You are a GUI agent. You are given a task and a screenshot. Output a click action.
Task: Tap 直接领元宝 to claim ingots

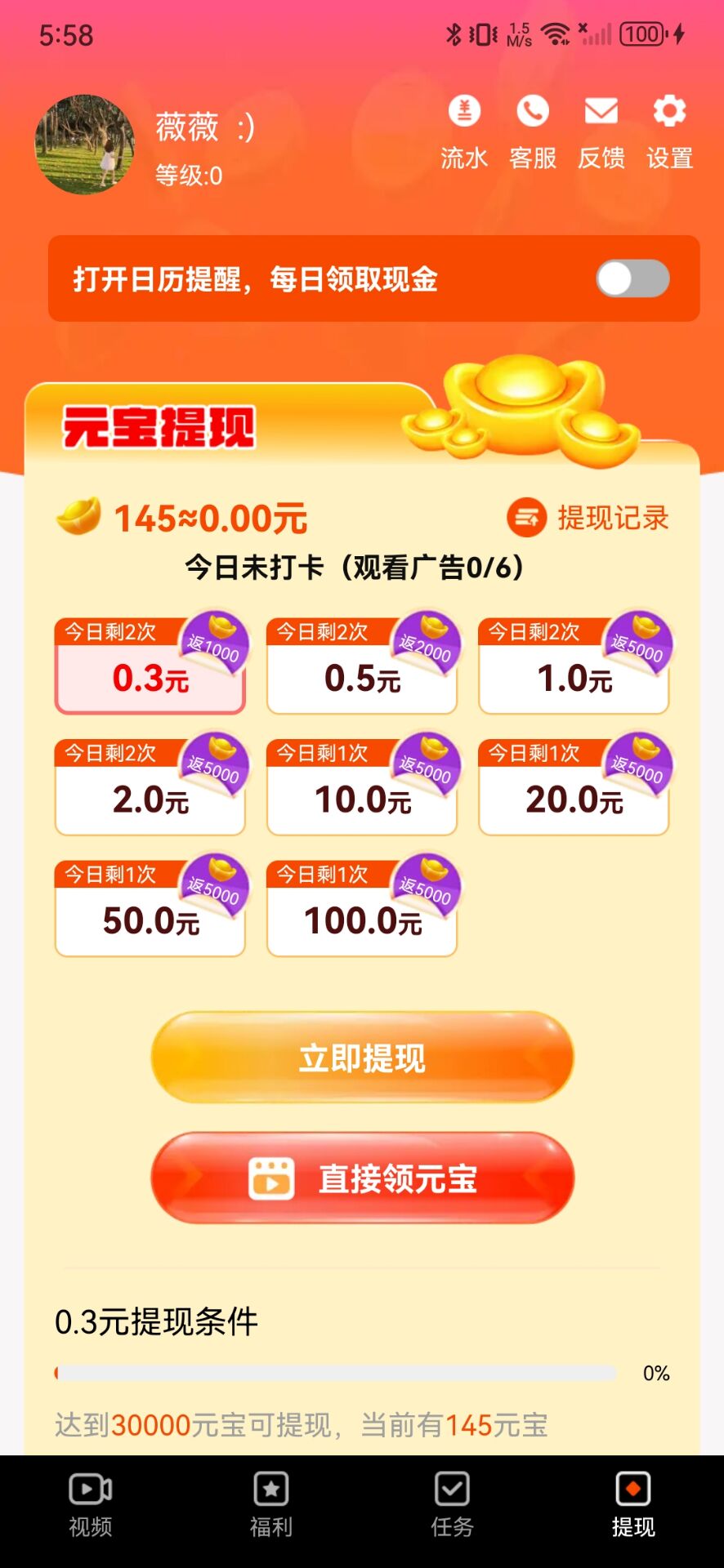tap(362, 1178)
